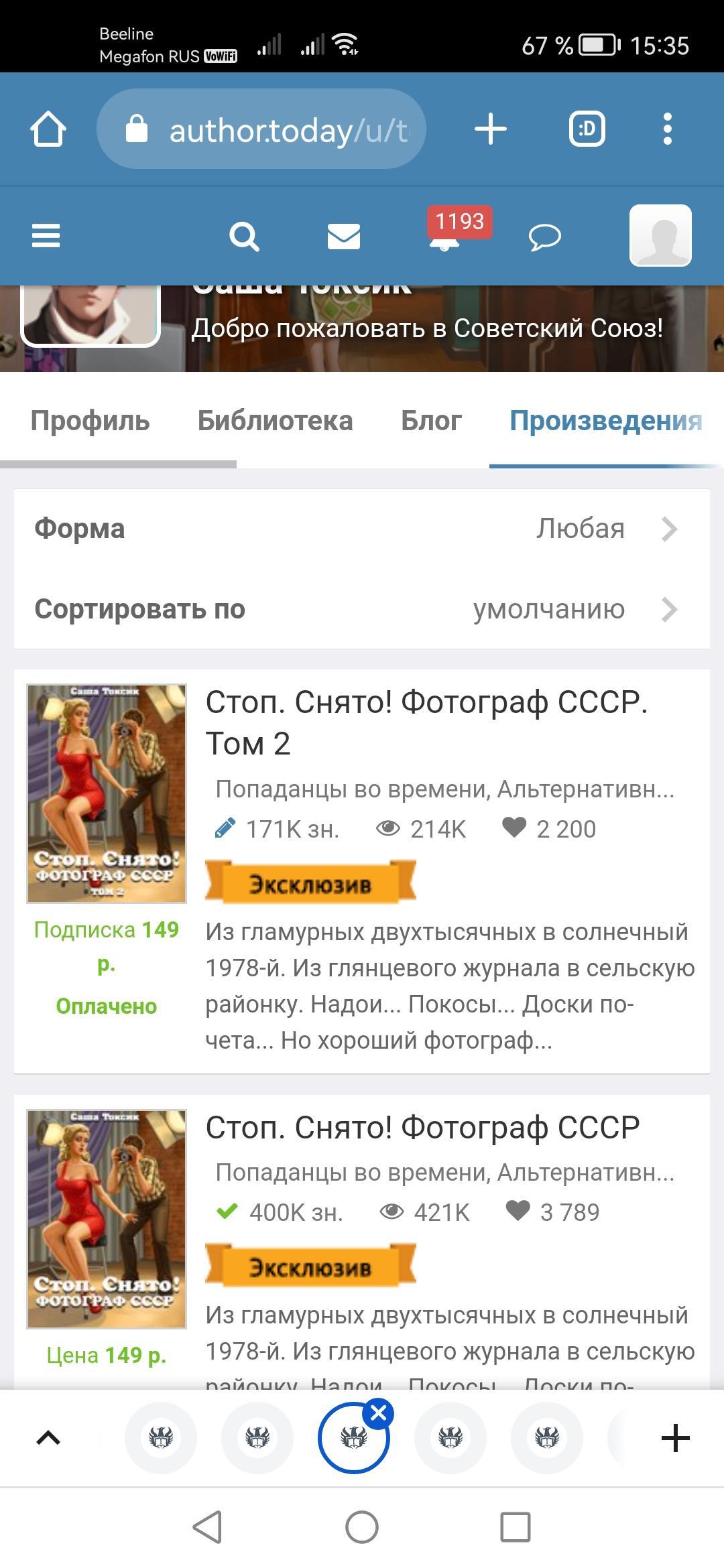This screenshot has width=724, height=1568.
Task: Open the cover of Стоп. Снято! Фотограф СССР for 149 р.
Action: [107, 1219]
